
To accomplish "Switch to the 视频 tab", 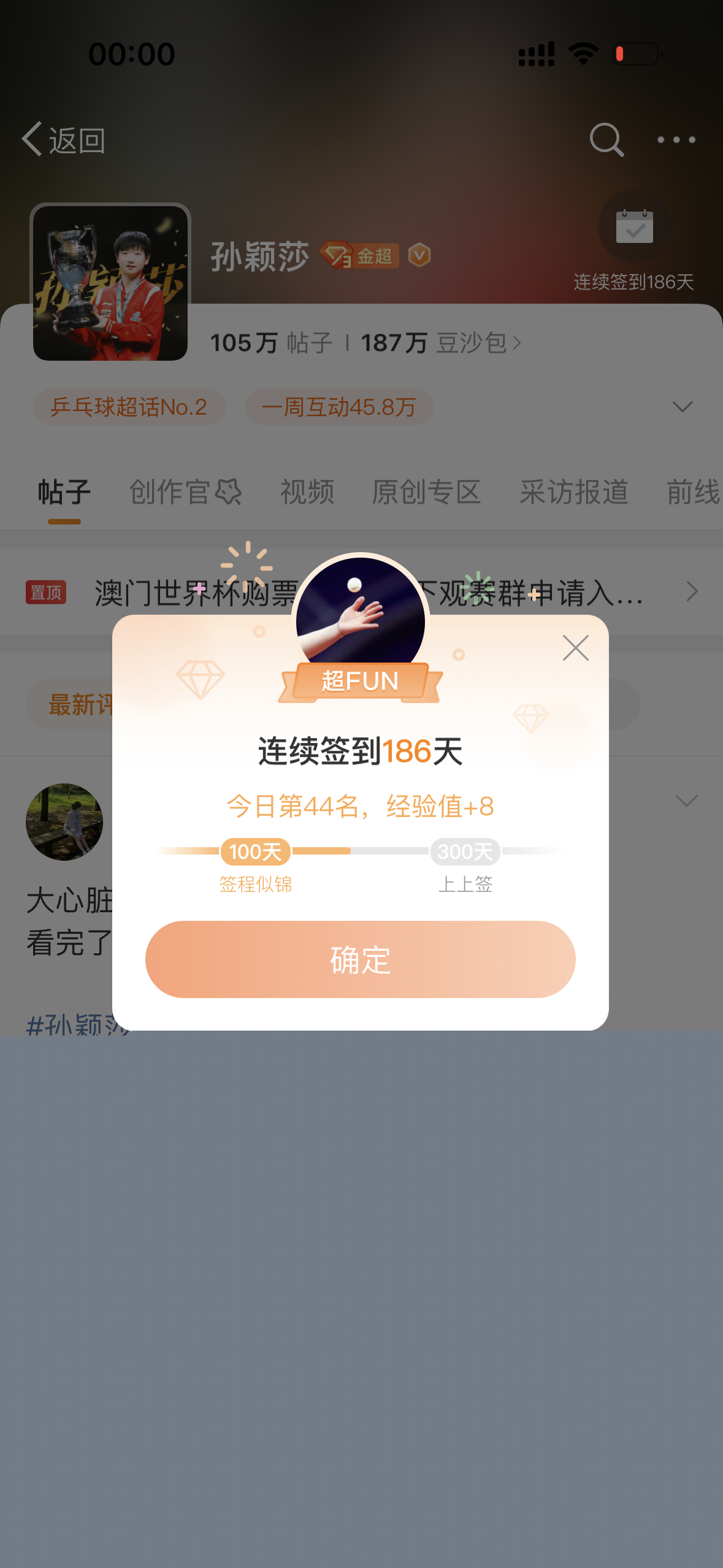I will pos(307,492).
